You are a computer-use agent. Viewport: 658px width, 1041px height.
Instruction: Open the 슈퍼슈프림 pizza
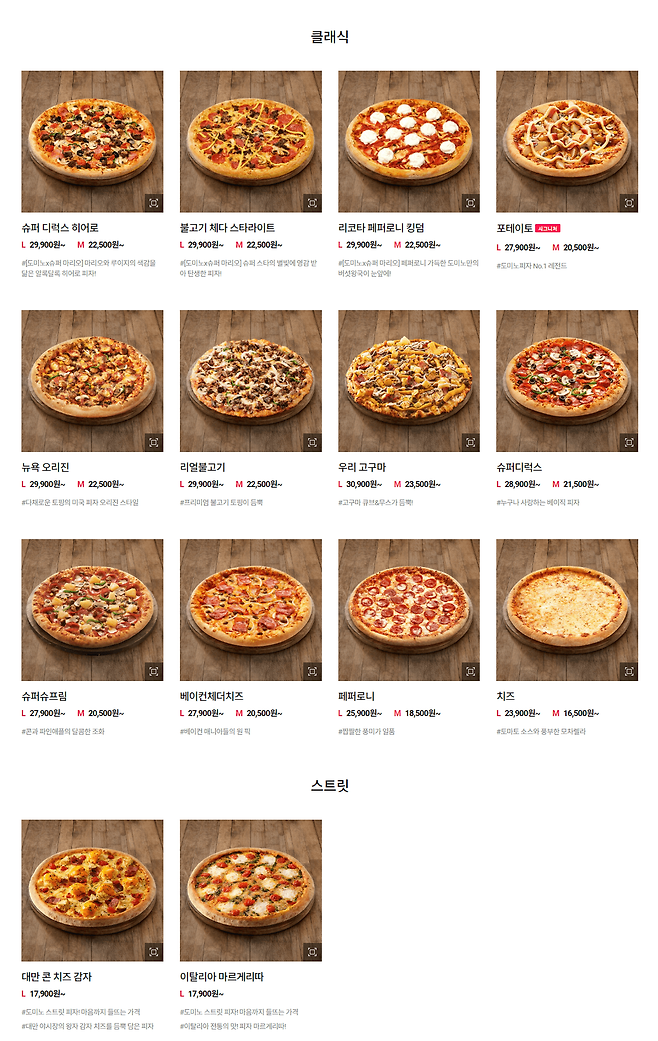(x=91, y=609)
